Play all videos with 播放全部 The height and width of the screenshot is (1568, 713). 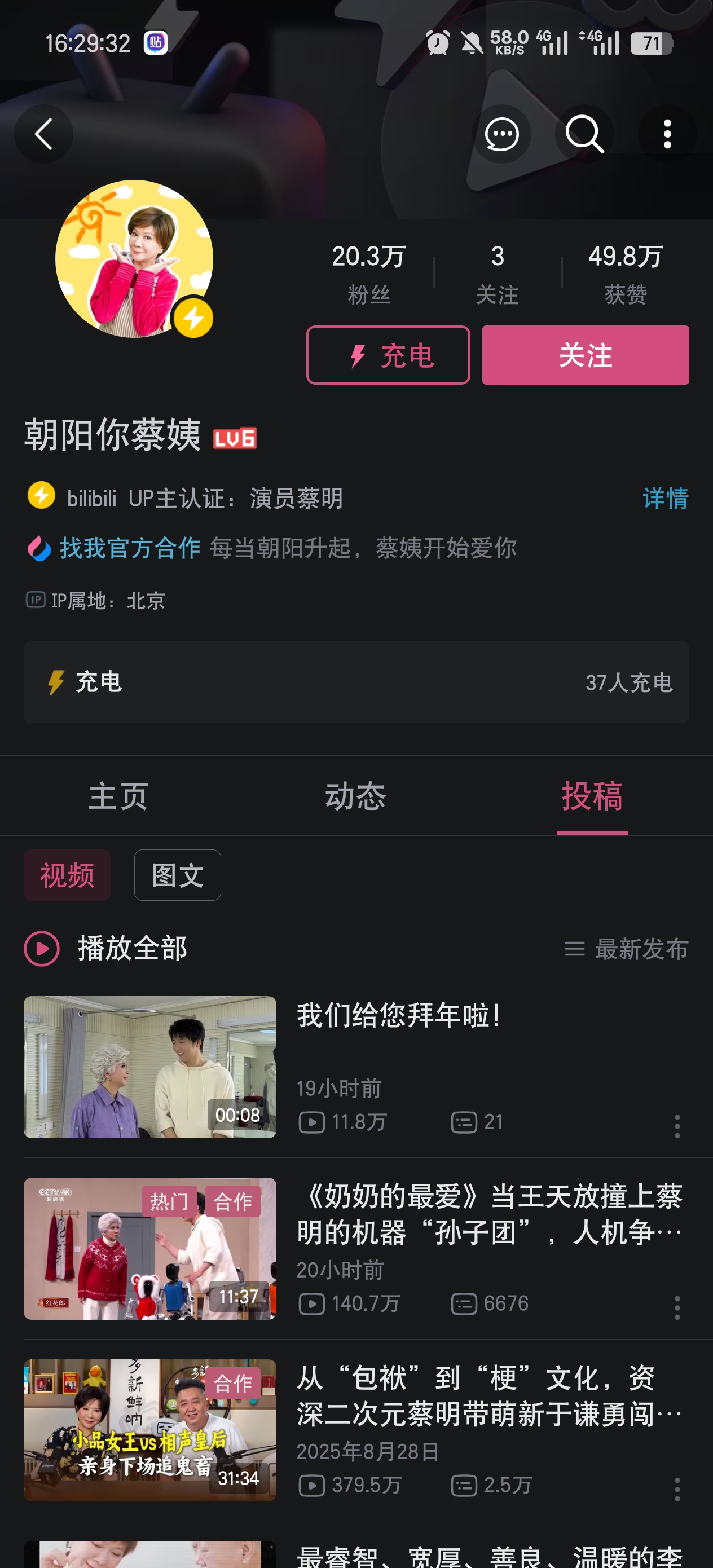coord(107,948)
